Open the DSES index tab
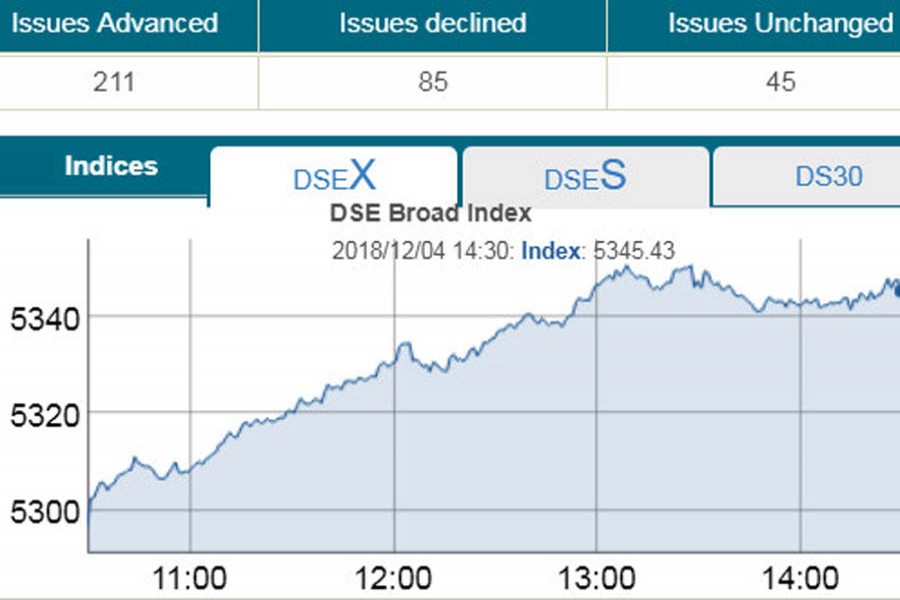The image size is (900, 600). 585,177
